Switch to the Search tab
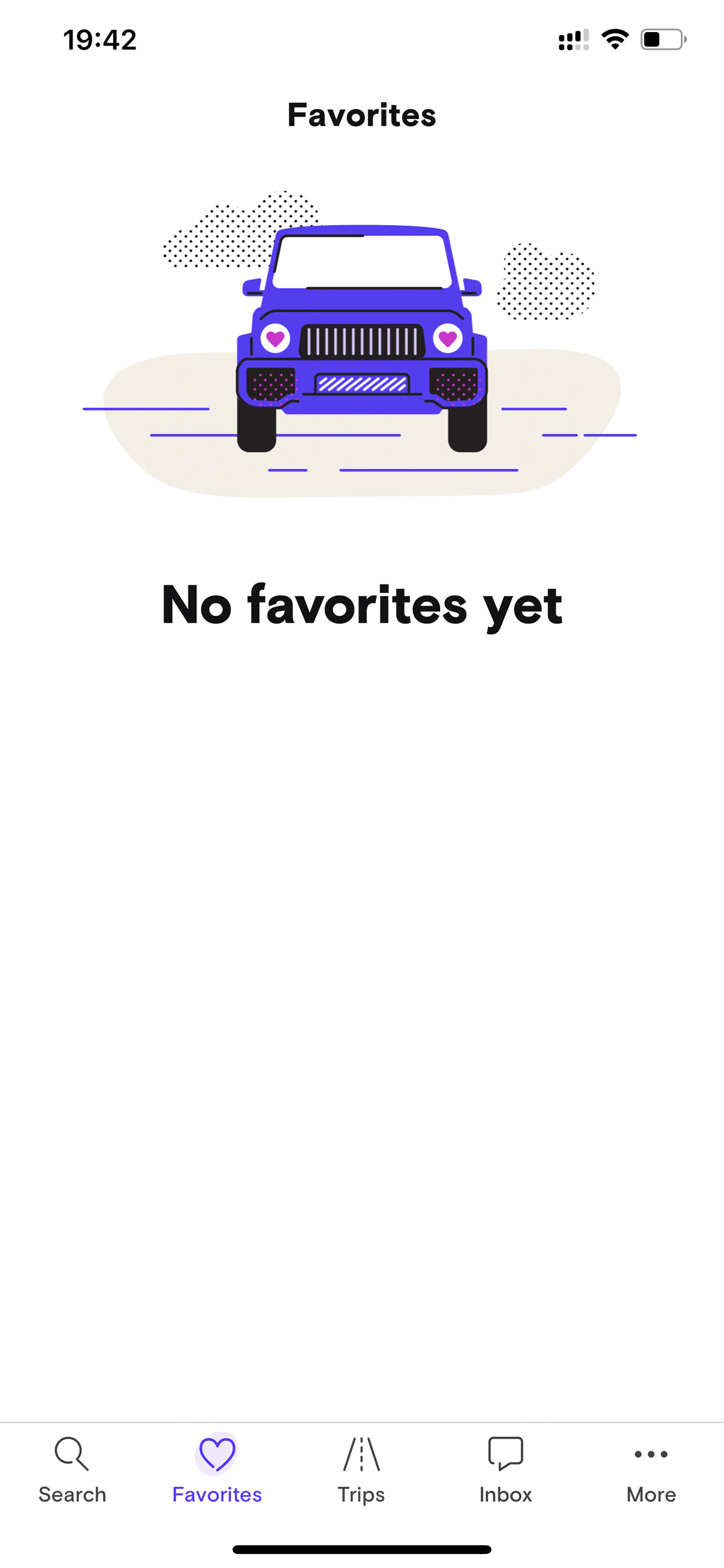The width and height of the screenshot is (724, 1568). coord(72,1470)
